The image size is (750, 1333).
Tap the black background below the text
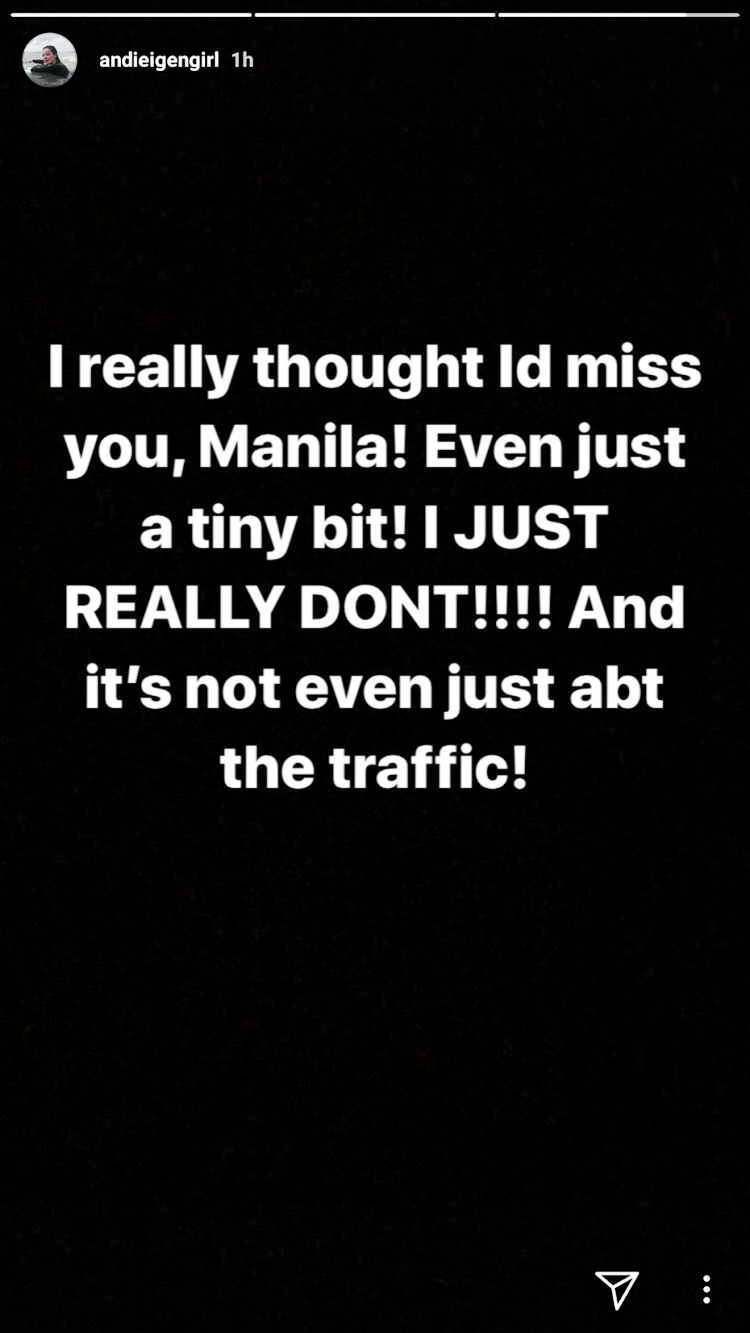375,1000
